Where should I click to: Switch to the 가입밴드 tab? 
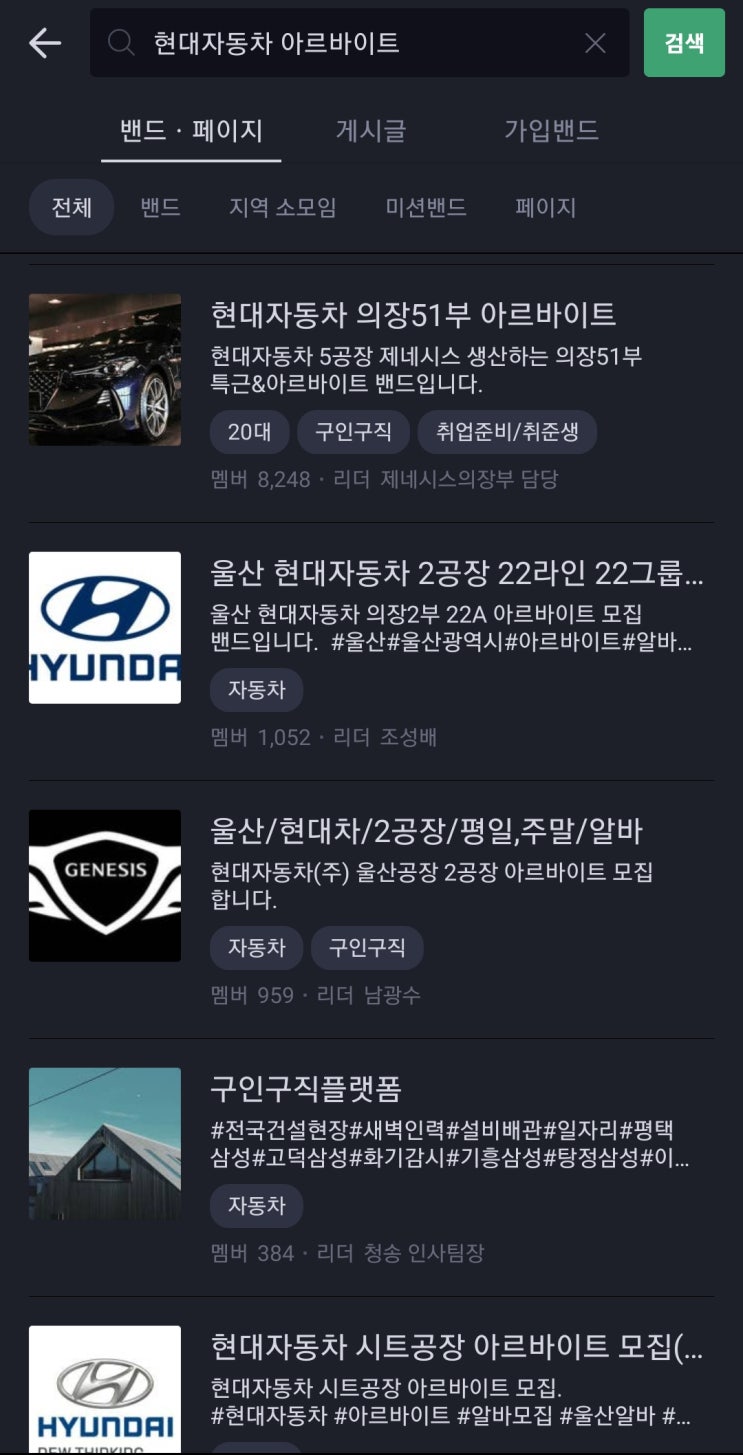pos(551,130)
